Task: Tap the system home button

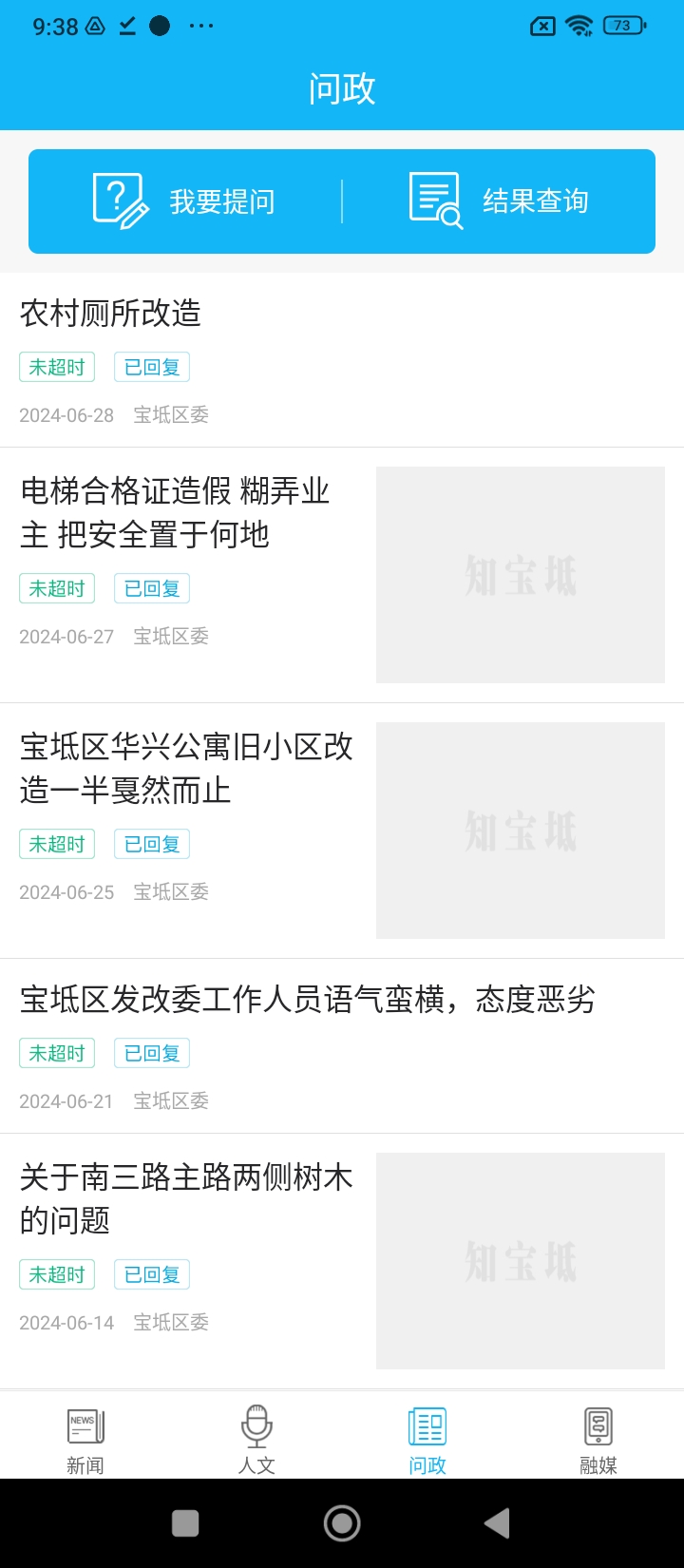Action: click(x=342, y=1523)
